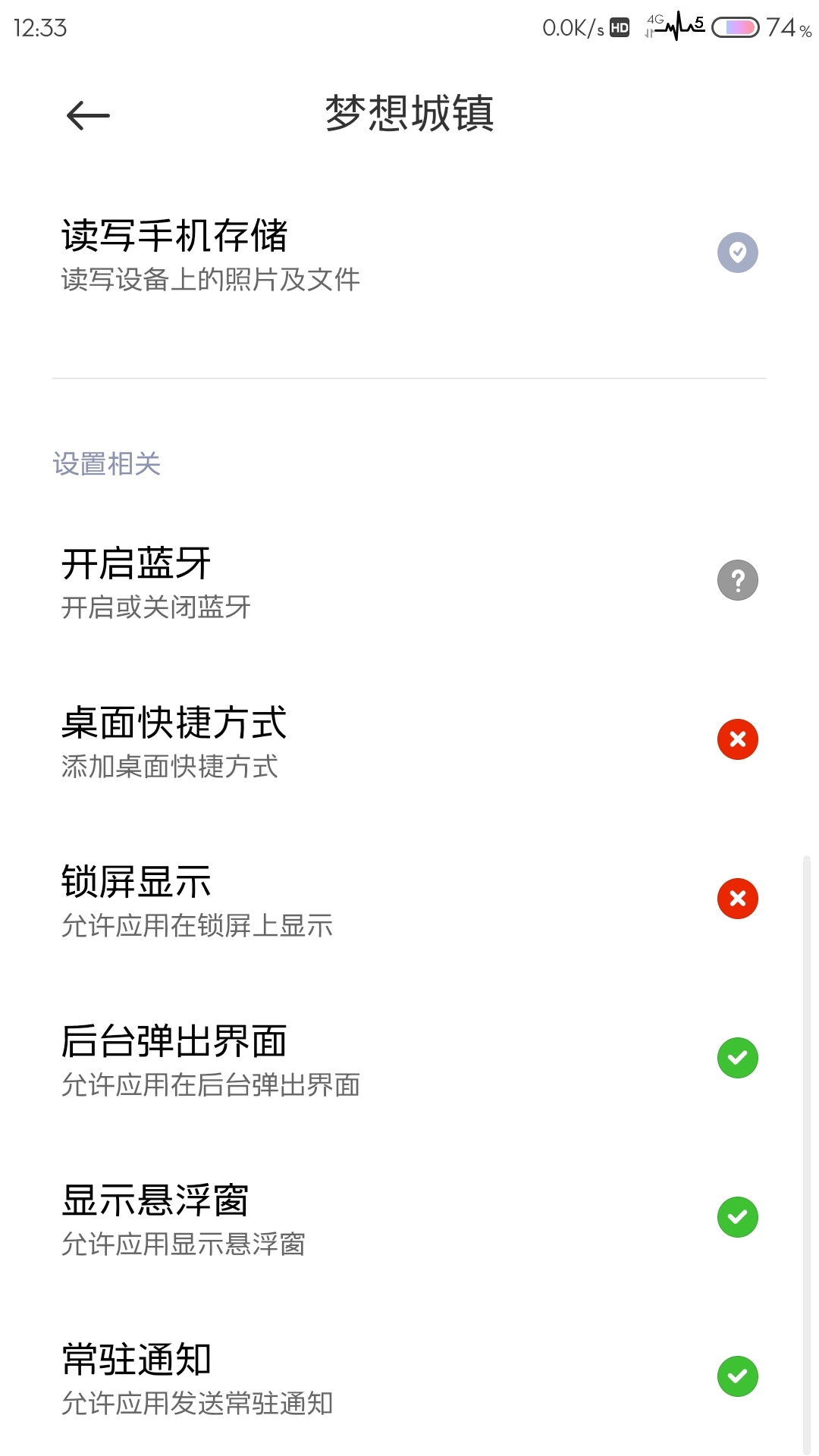Click the green check icon for 后台弹出界面

tap(736, 1059)
